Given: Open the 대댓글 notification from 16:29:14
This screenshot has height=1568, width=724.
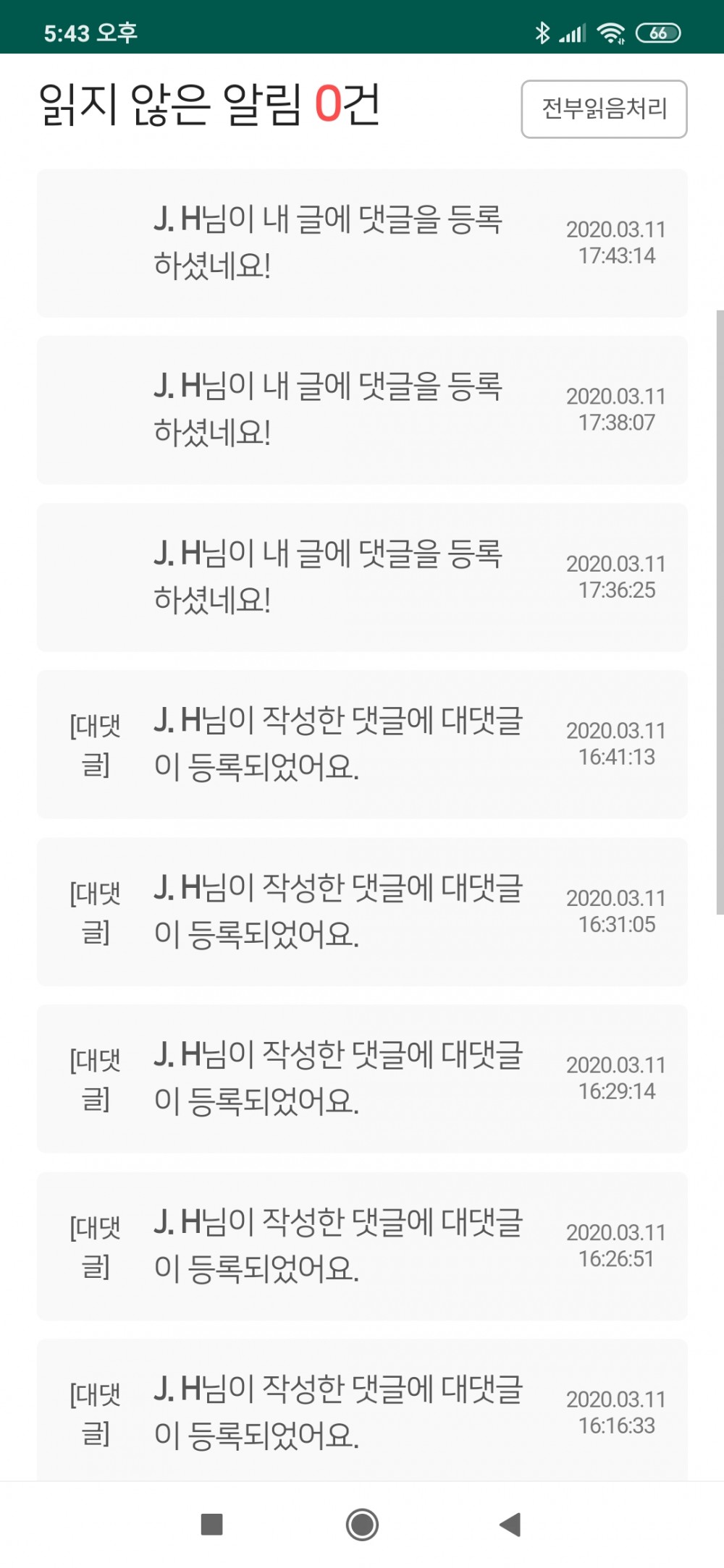Looking at the screenshot, I should click(x=362, y=1079).
